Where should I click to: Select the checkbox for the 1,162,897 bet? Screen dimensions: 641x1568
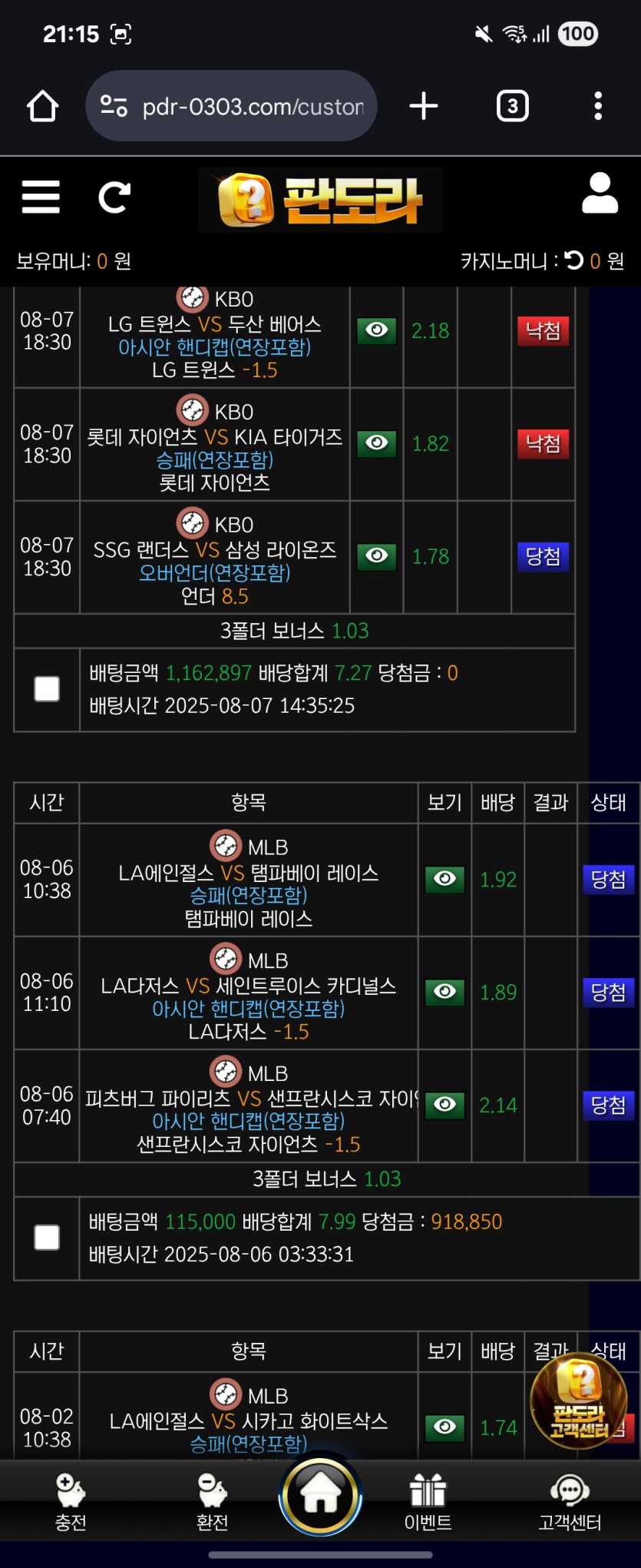point(47,689)
